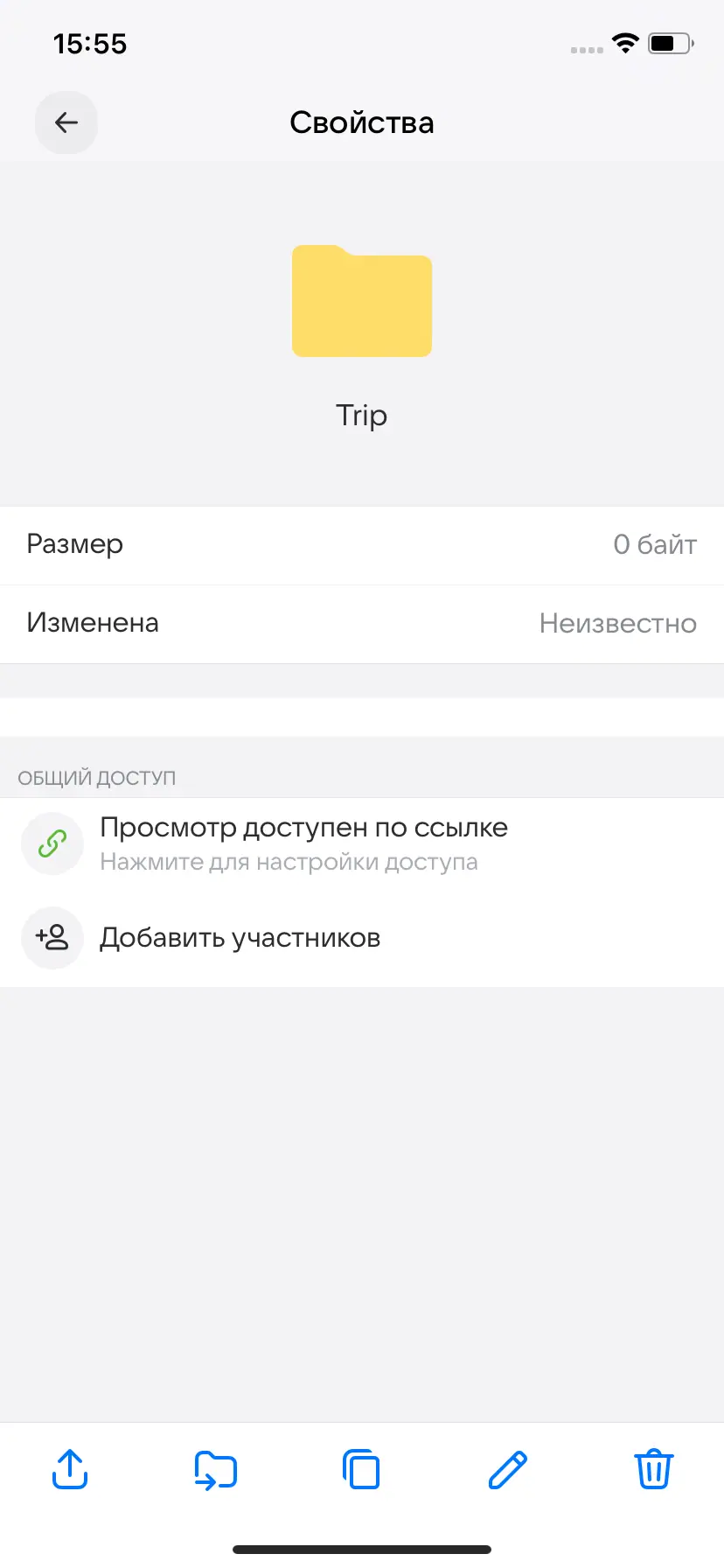Copy the Trip folder
The image size is (724, 1568).
(361, 1469)
